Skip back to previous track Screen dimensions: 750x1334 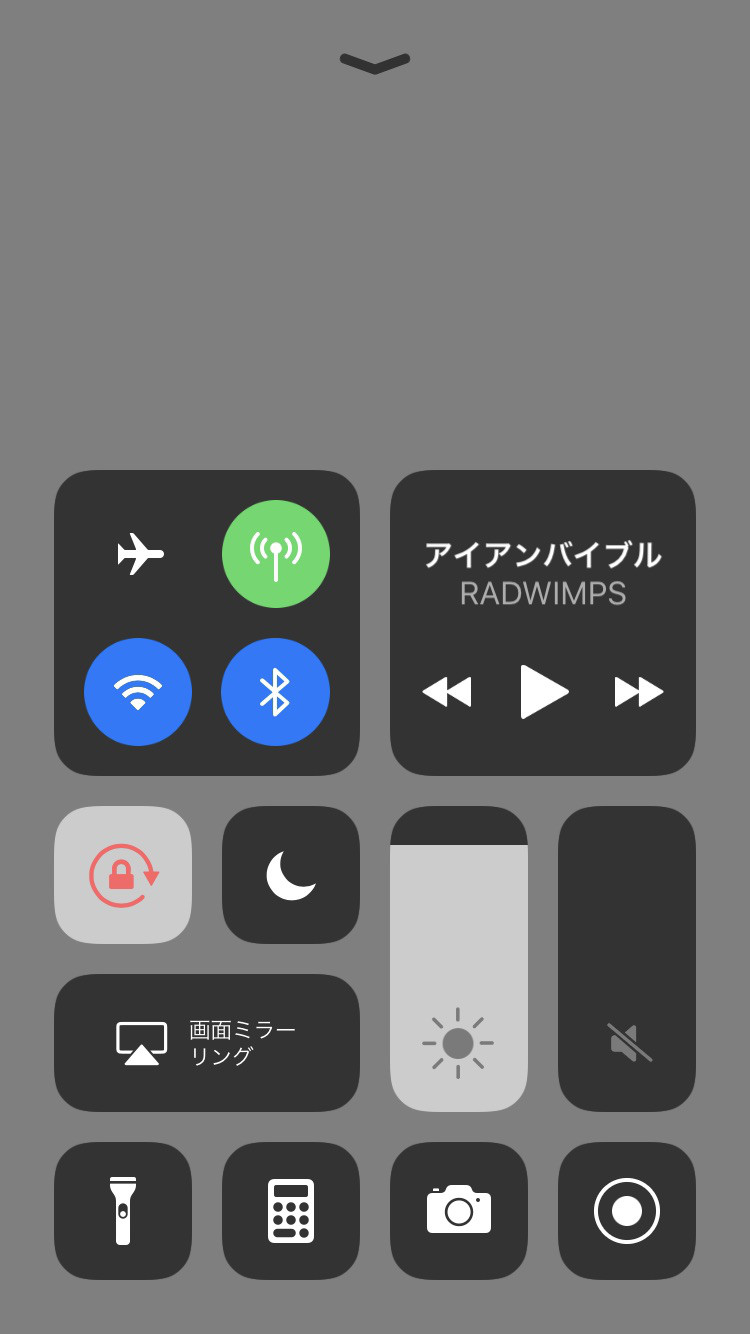pyautogui.click(x=446, y=692)
